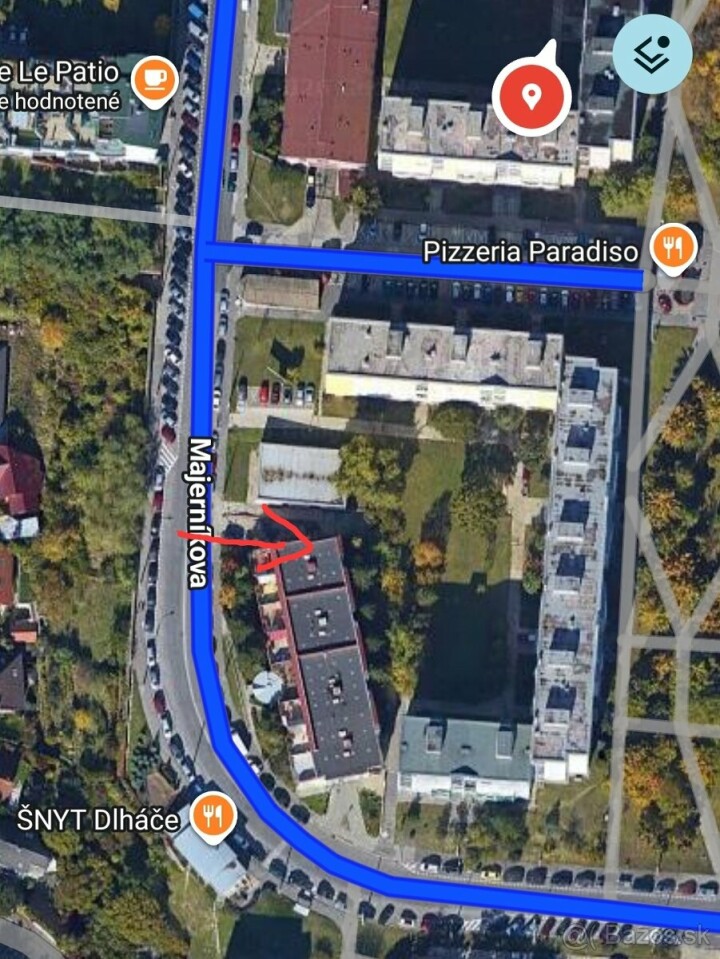
Task: Select the white teardrop callout above the red pin
Action: (x=547, y=52)
